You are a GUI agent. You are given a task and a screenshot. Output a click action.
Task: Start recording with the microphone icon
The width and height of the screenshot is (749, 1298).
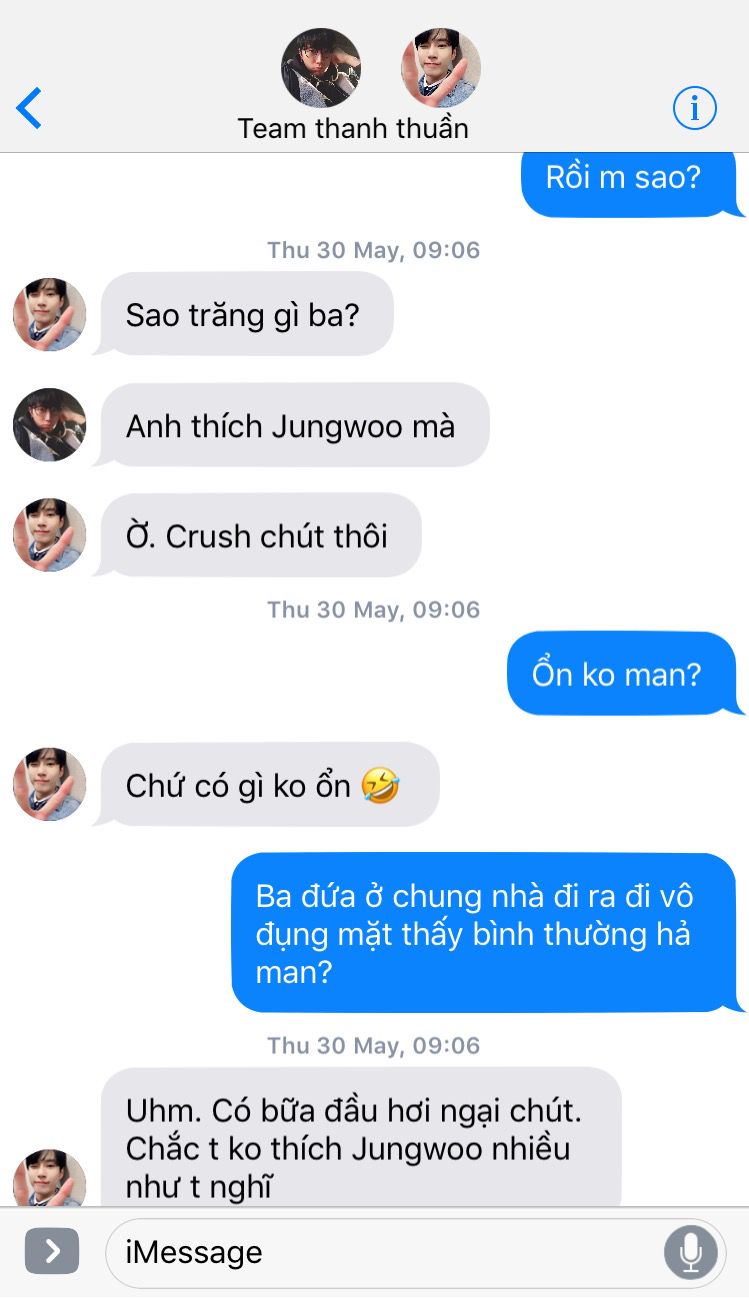691,1252
